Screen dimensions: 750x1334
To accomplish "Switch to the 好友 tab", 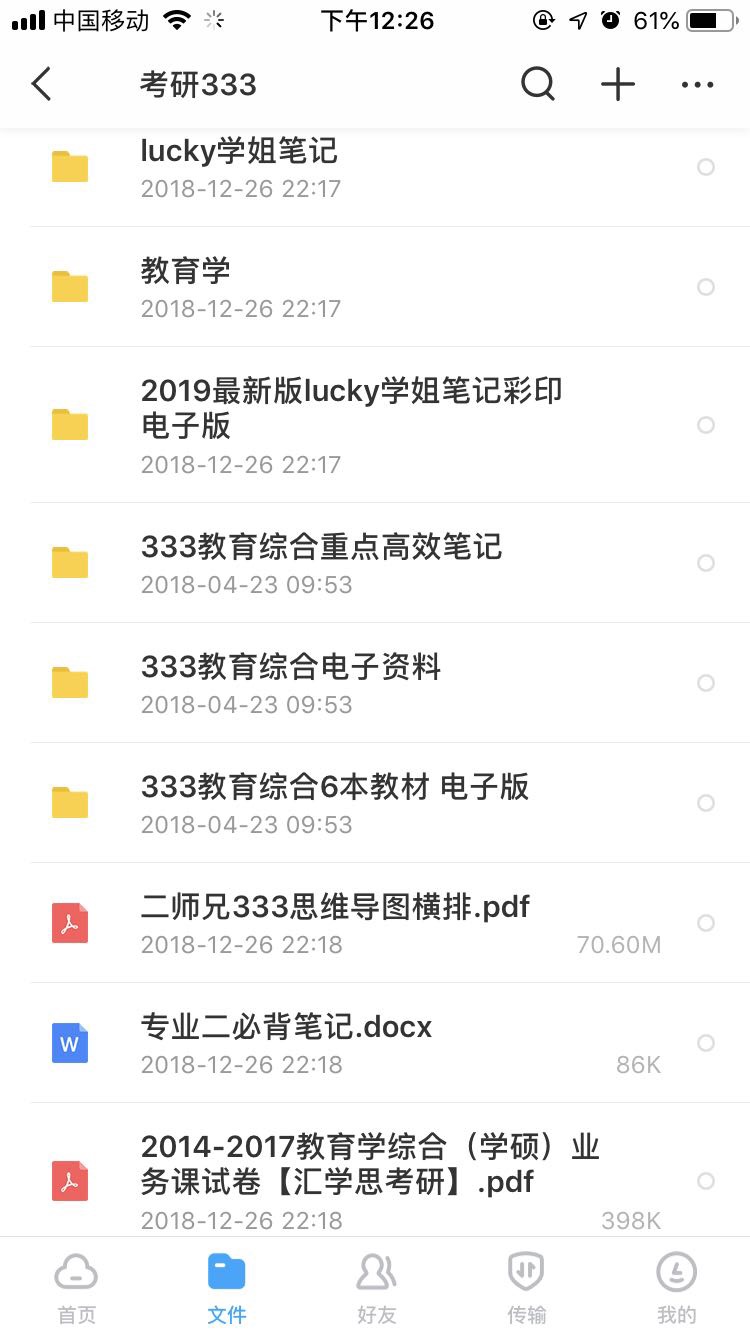I will (376, 1288).
